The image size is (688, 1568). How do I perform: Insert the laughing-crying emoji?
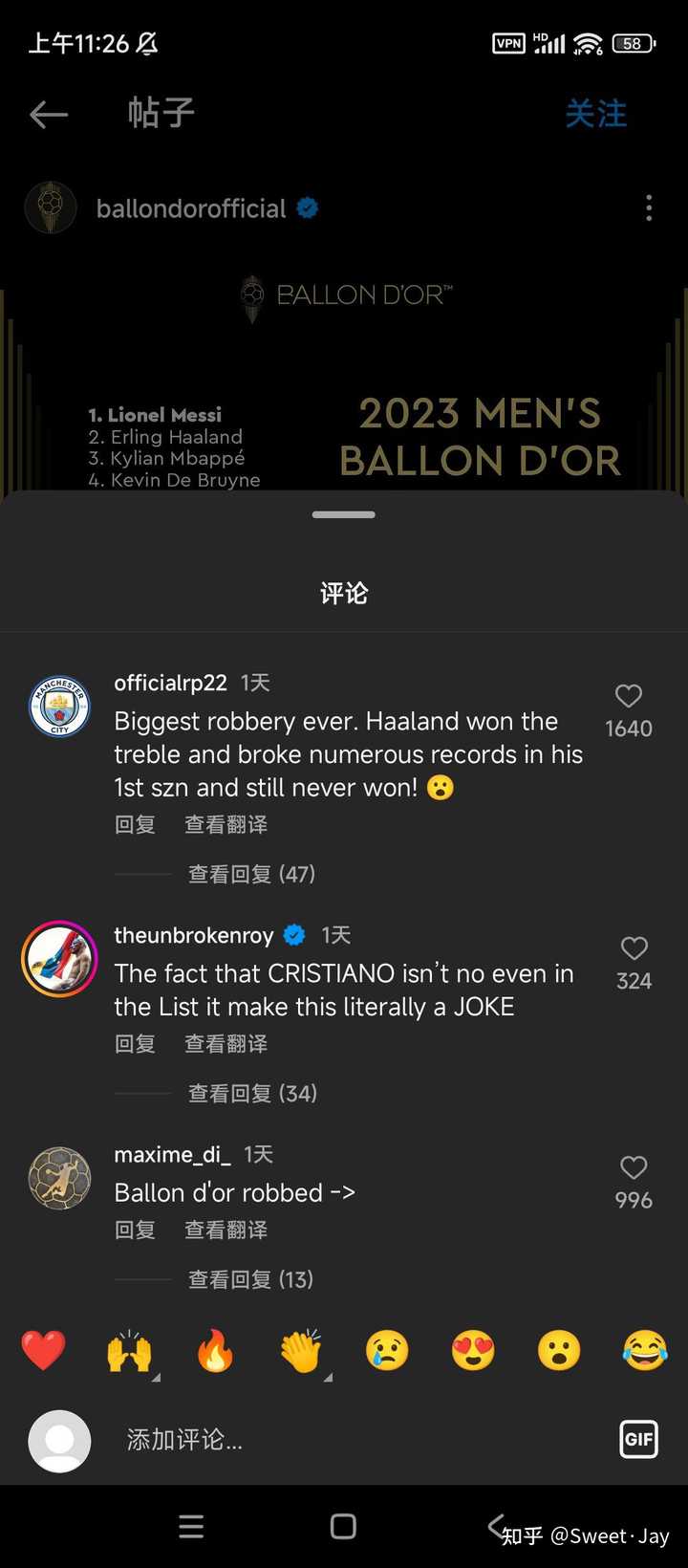pos(645,1351)
